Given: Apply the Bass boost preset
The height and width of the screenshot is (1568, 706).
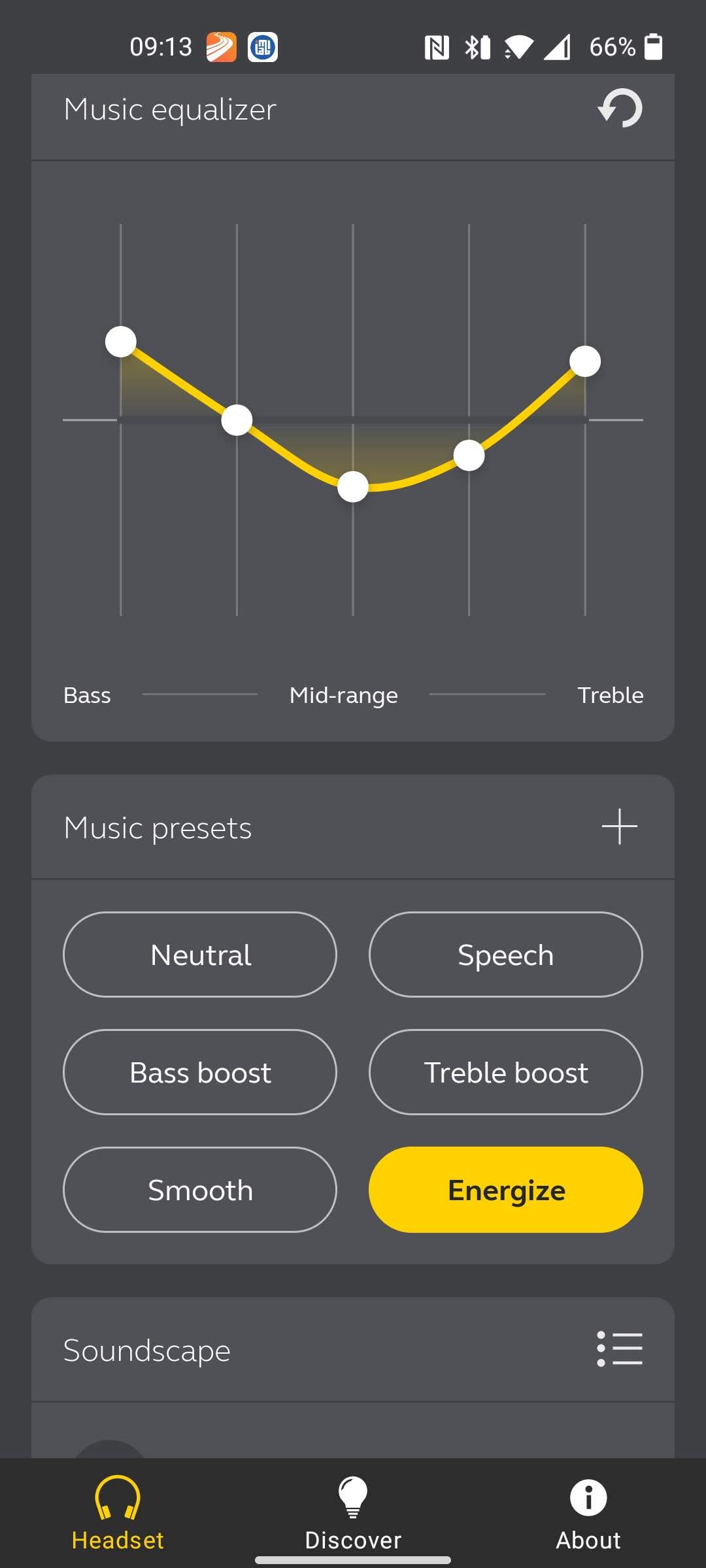Looking at the screenshot, I should (200, 1072).
